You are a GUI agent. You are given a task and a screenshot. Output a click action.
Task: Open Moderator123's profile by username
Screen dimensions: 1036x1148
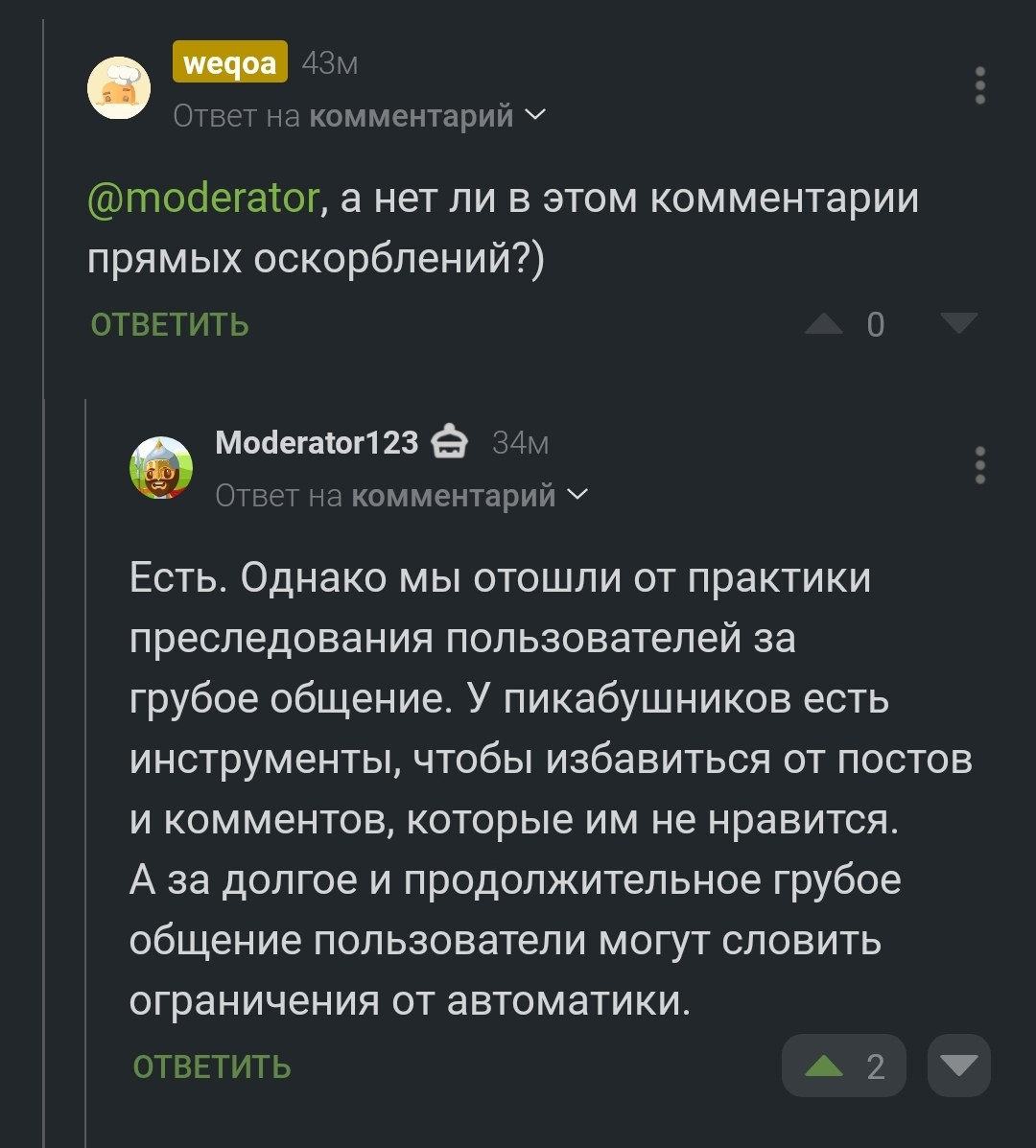pyautogui.click(x=317, y=442)
